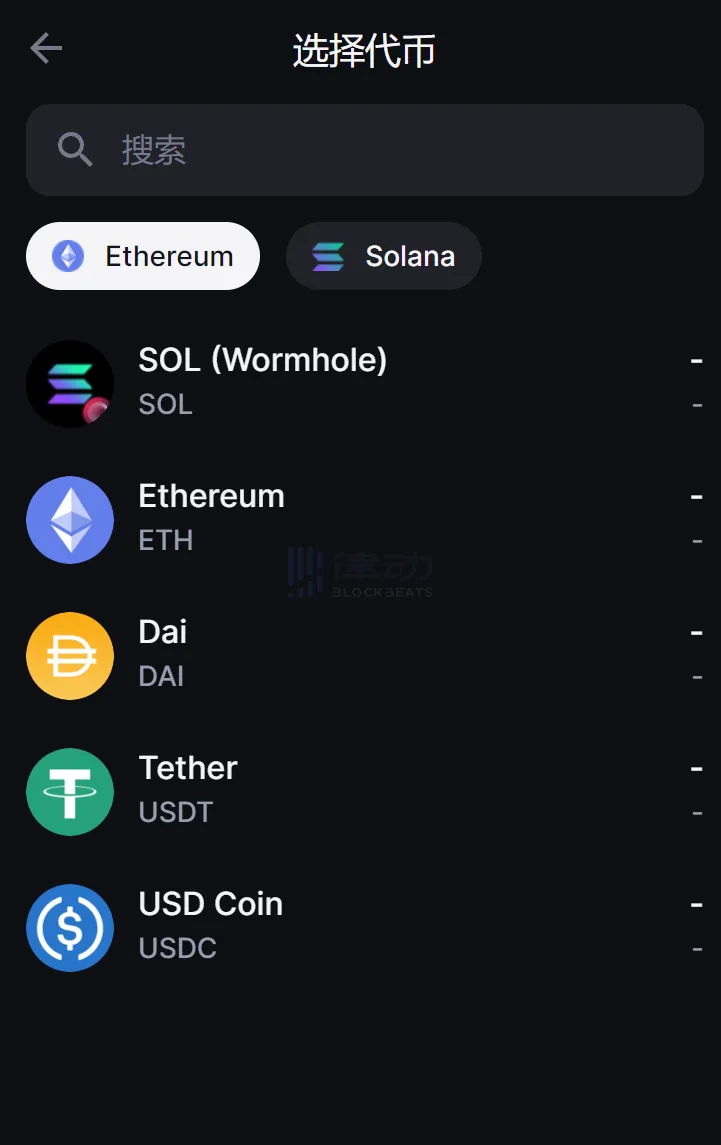Go back using the arrow icon

point(46,48)
